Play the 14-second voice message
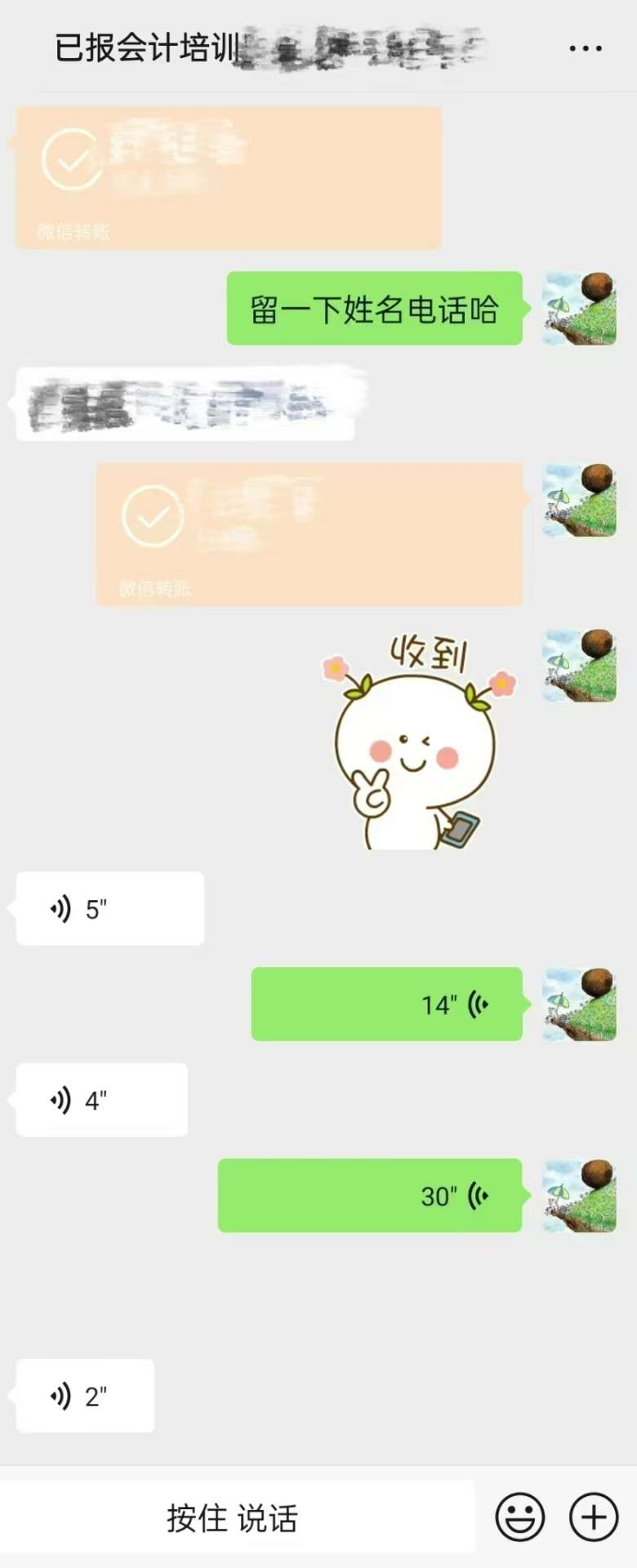This screenshot has width=637, height=1568. pos(386,1004)
